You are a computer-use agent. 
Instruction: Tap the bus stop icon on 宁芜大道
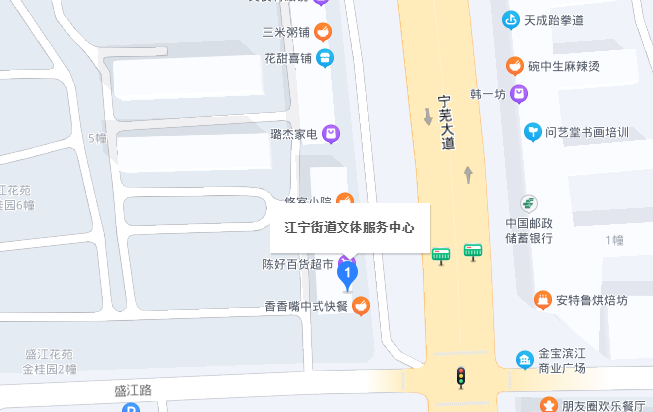click(x=441, y=253)
